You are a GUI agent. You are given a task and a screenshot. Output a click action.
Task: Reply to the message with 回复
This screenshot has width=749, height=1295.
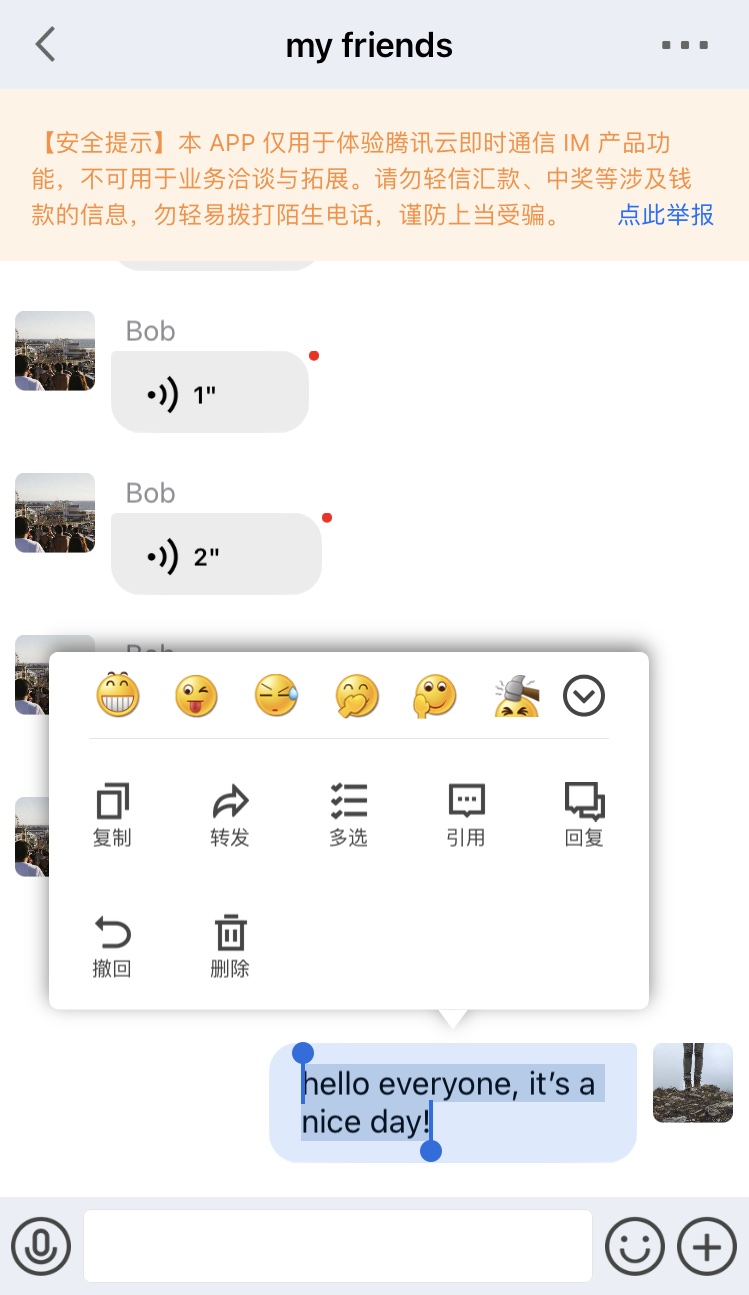click(584, 815)
